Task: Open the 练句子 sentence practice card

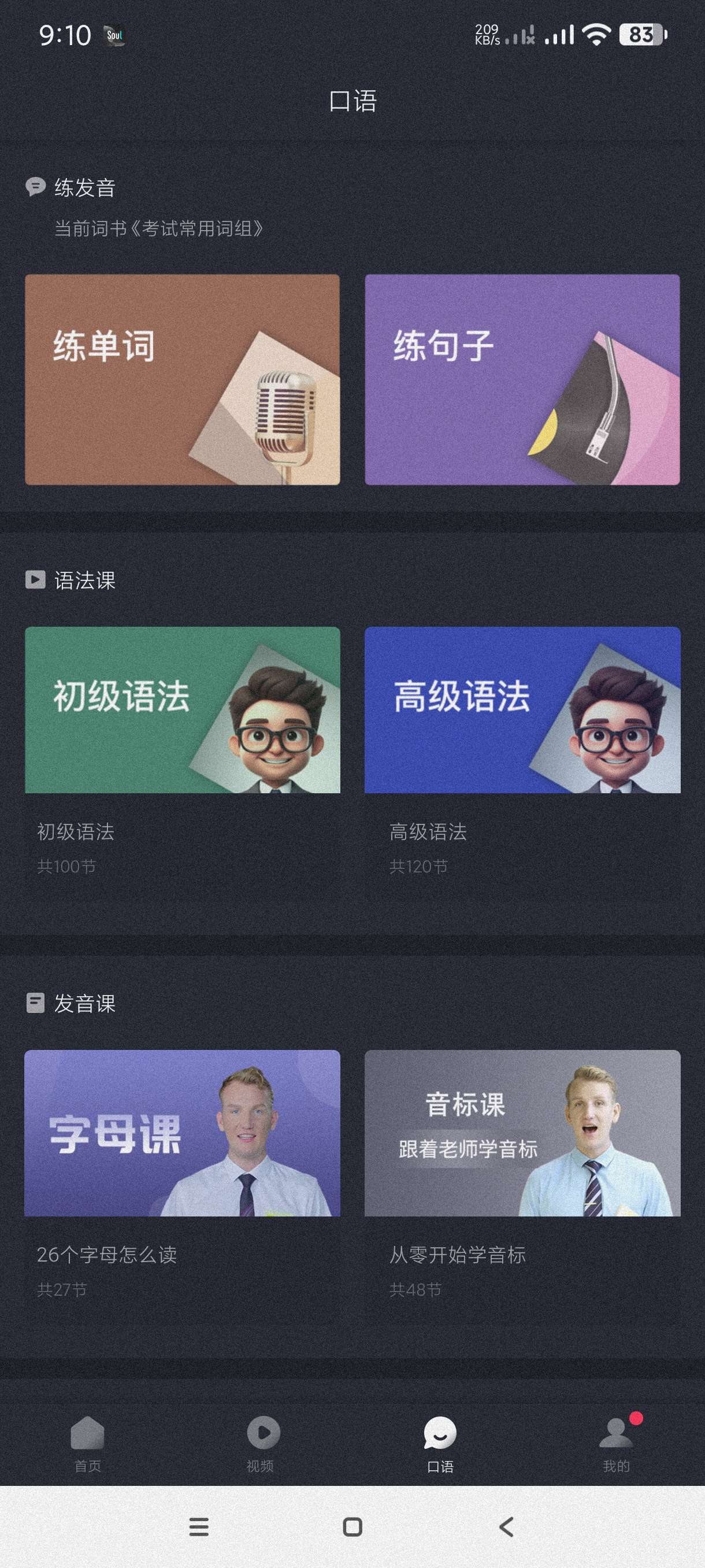Action: coord(522,379)
